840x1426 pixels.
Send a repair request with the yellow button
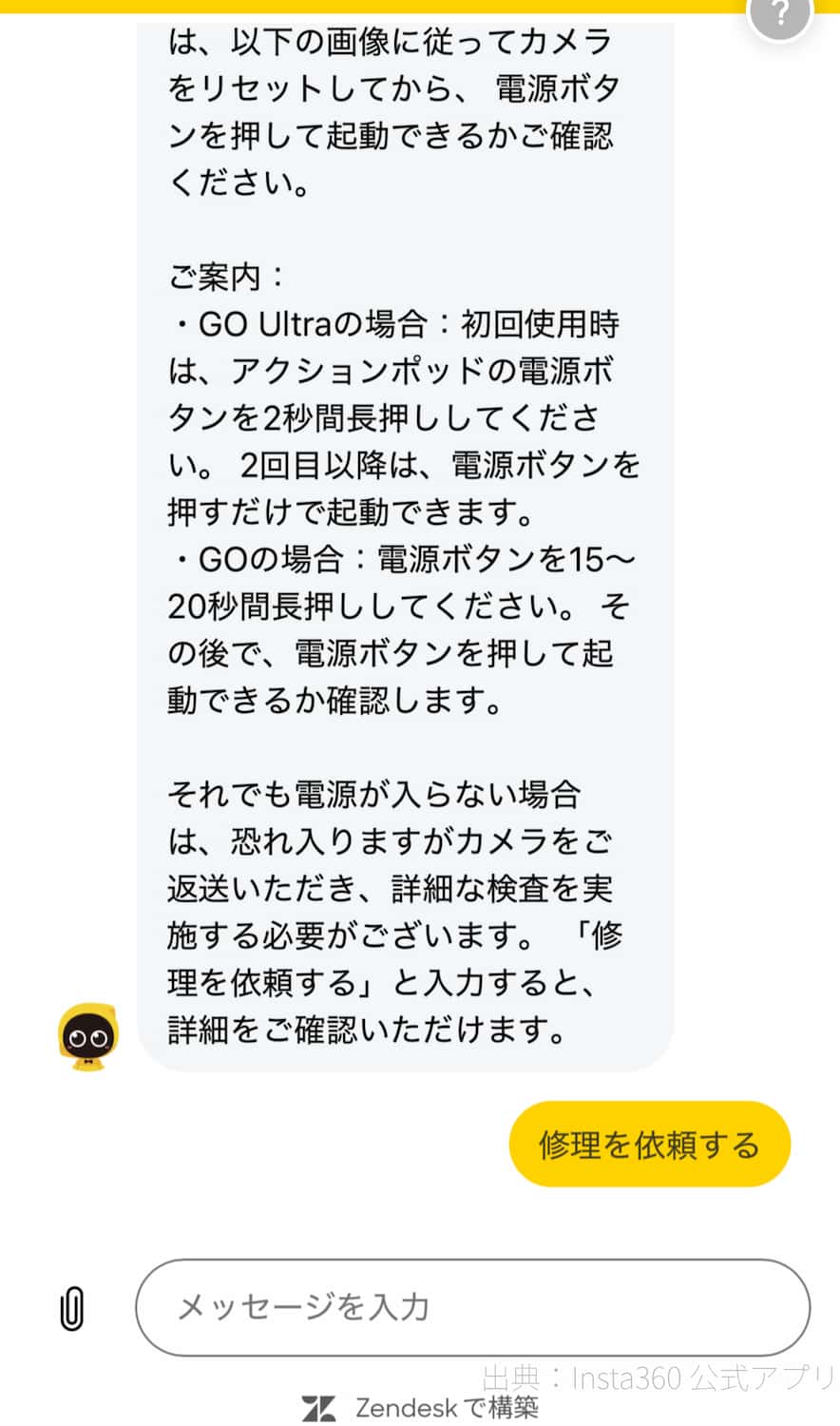tap(649, 1144)
